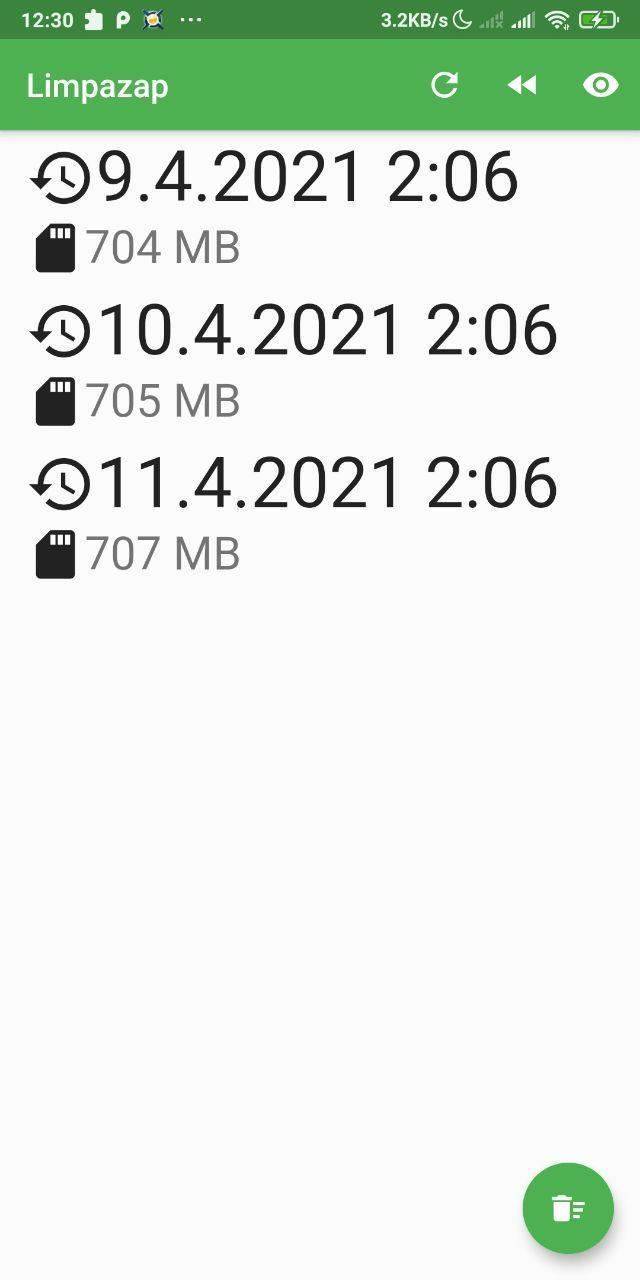Tap the rewind icon in the app bar
This screenshot has width=640, height=1280.
coord(522,86)
